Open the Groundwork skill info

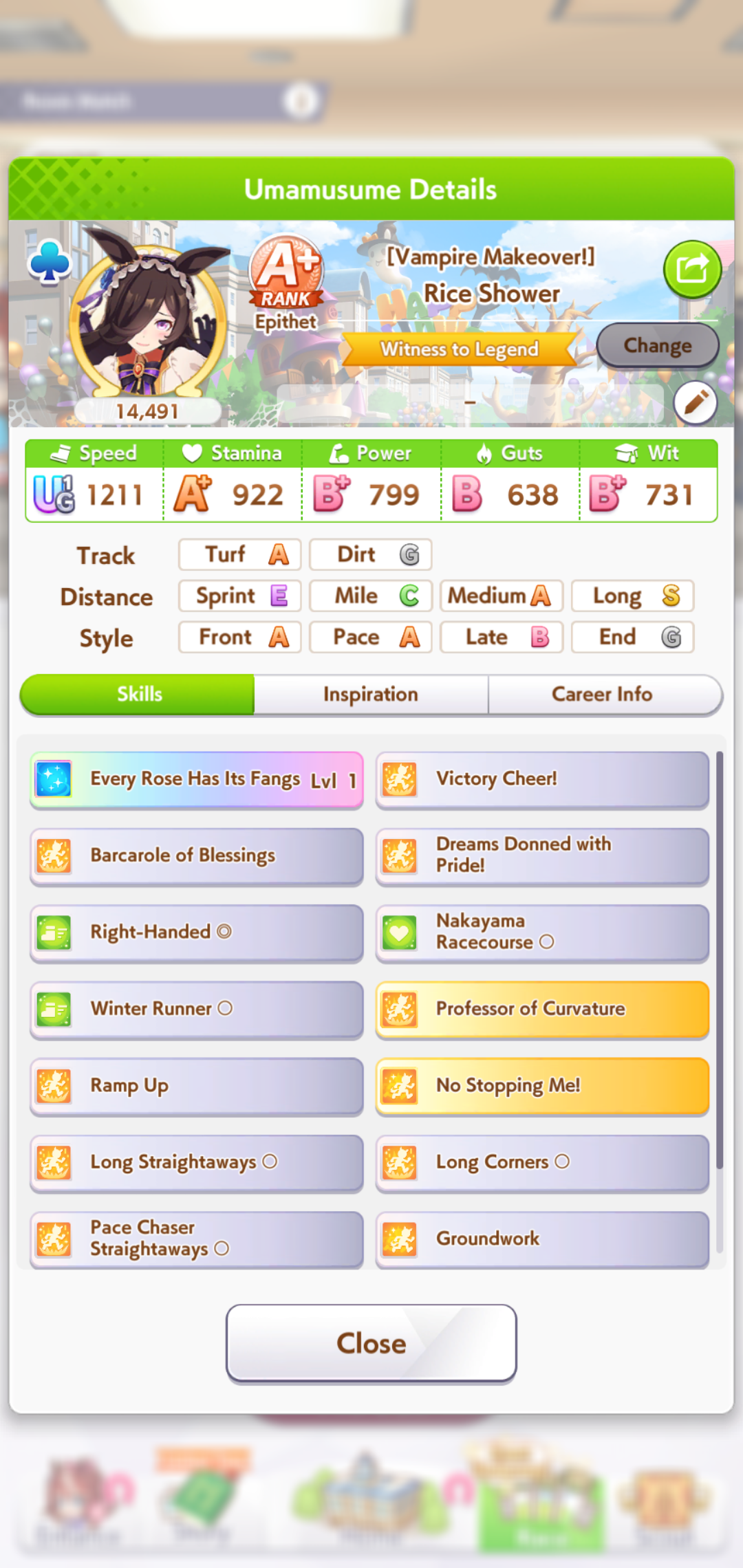pos(542,1239)
